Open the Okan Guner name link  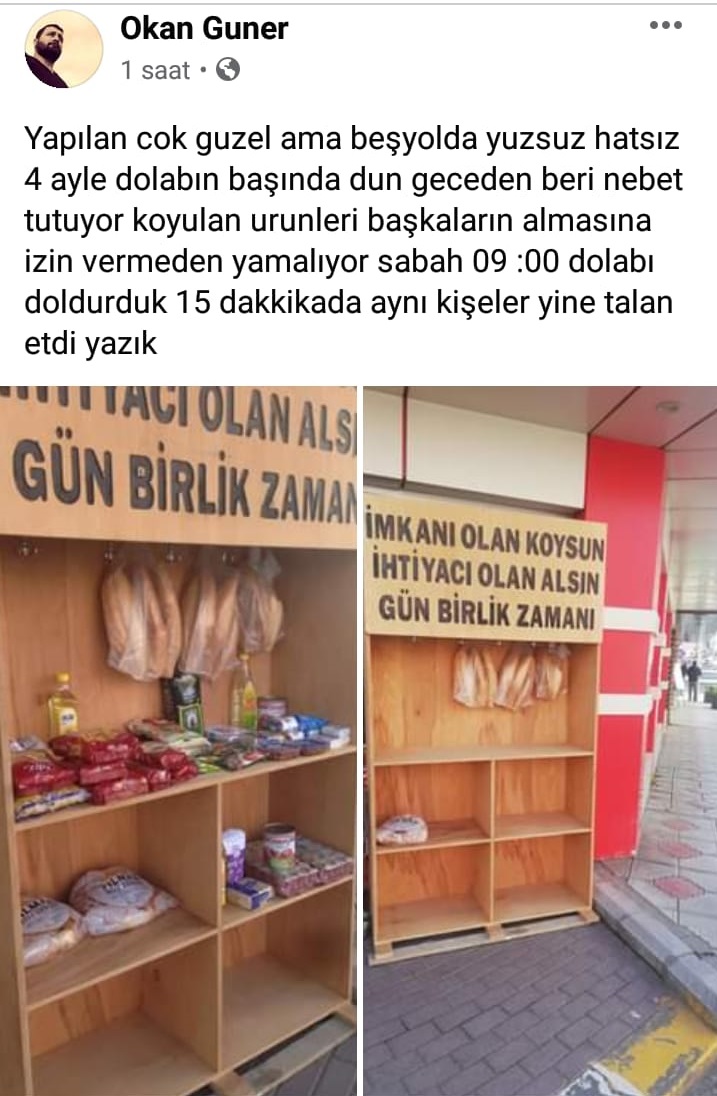coord(204,29)
